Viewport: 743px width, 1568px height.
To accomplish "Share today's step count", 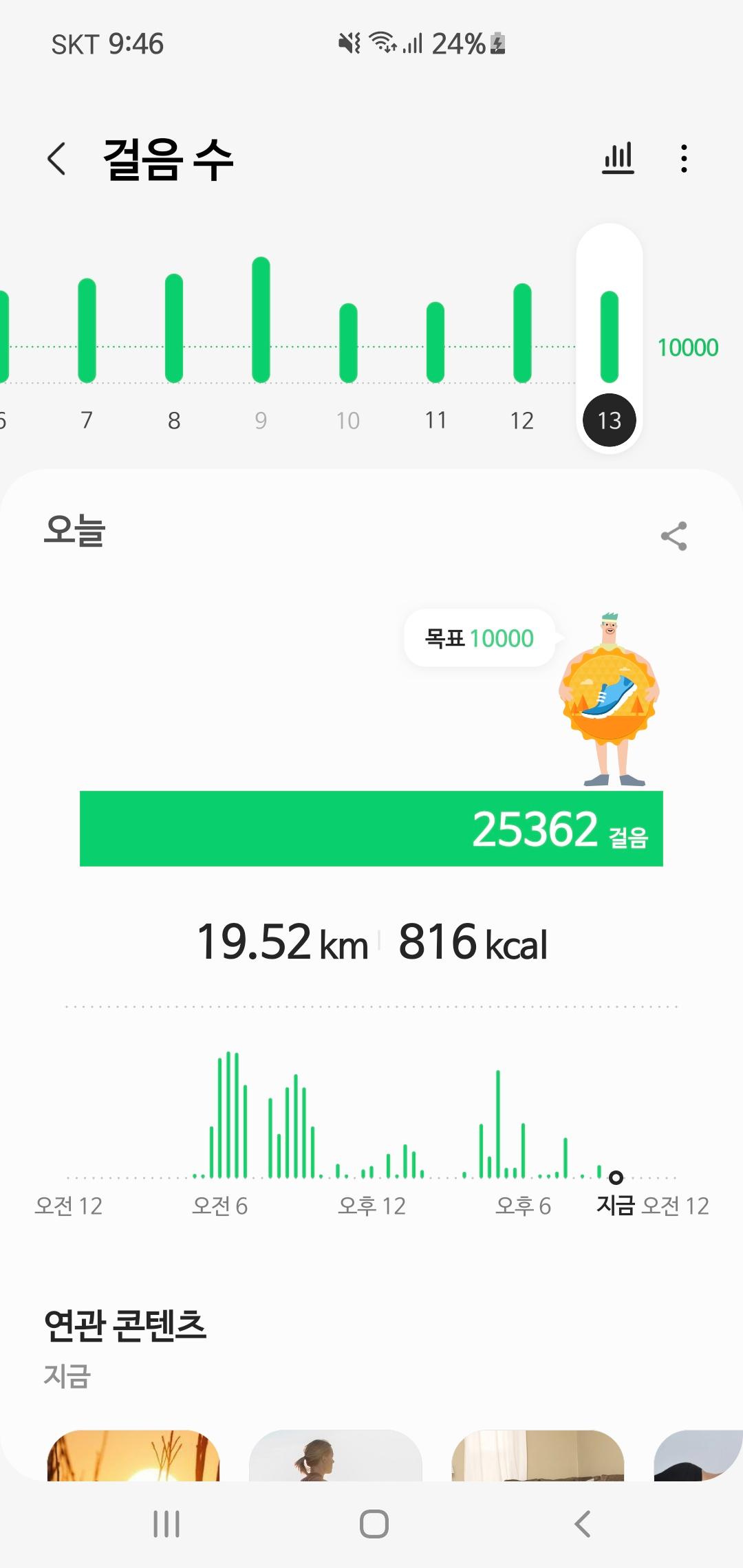I will point(674,536).
